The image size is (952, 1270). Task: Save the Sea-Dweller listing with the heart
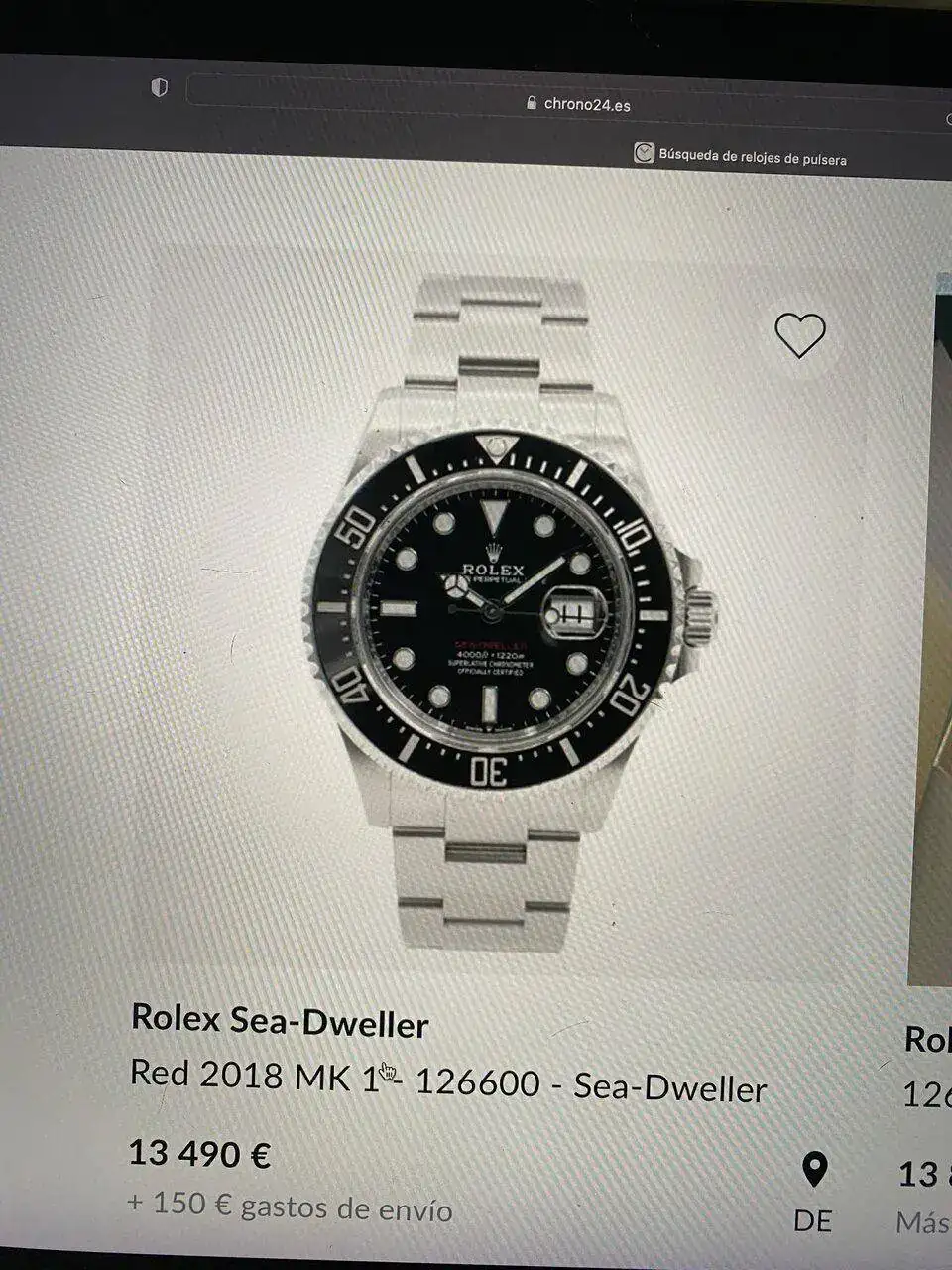coord(799,335)
